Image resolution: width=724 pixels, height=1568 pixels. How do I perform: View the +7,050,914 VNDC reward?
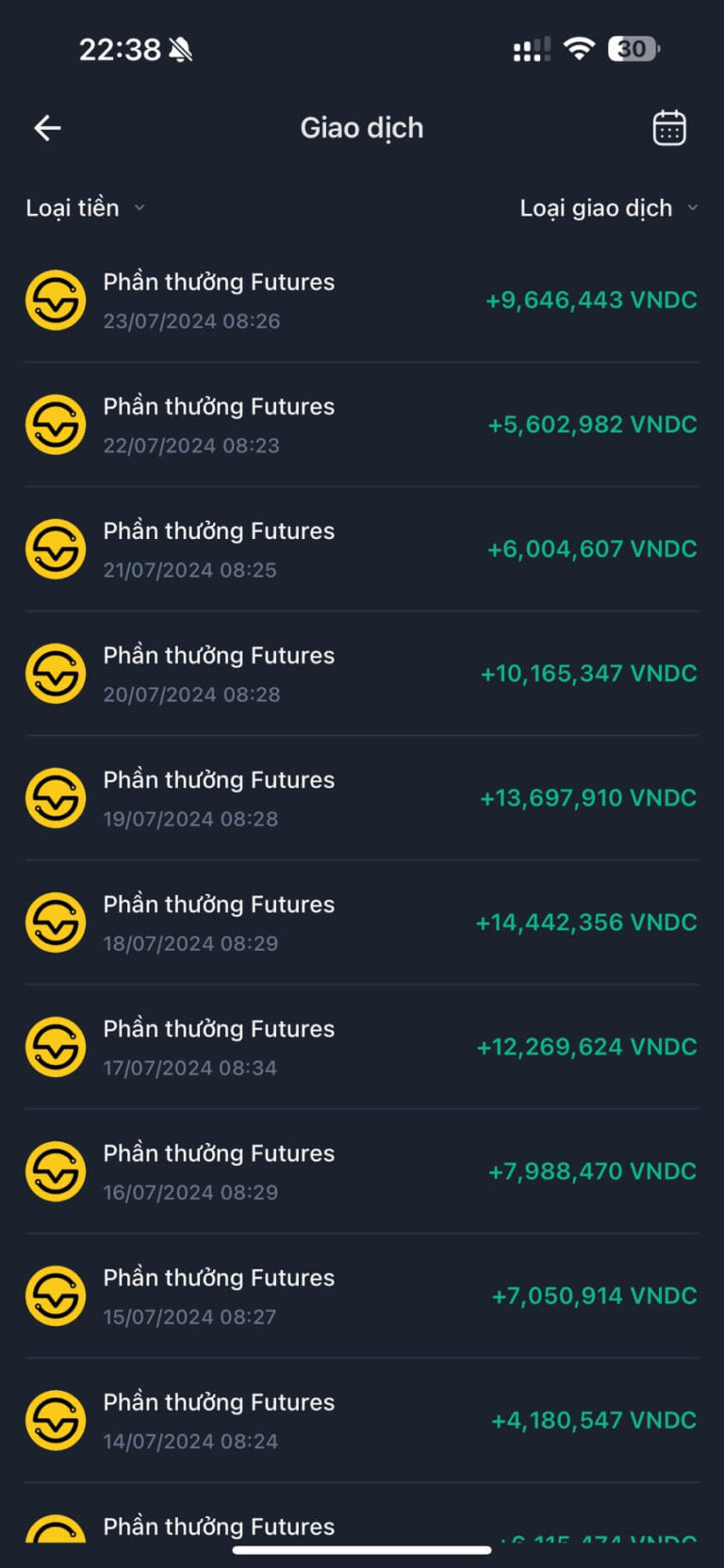click(x=362, y=1296)
